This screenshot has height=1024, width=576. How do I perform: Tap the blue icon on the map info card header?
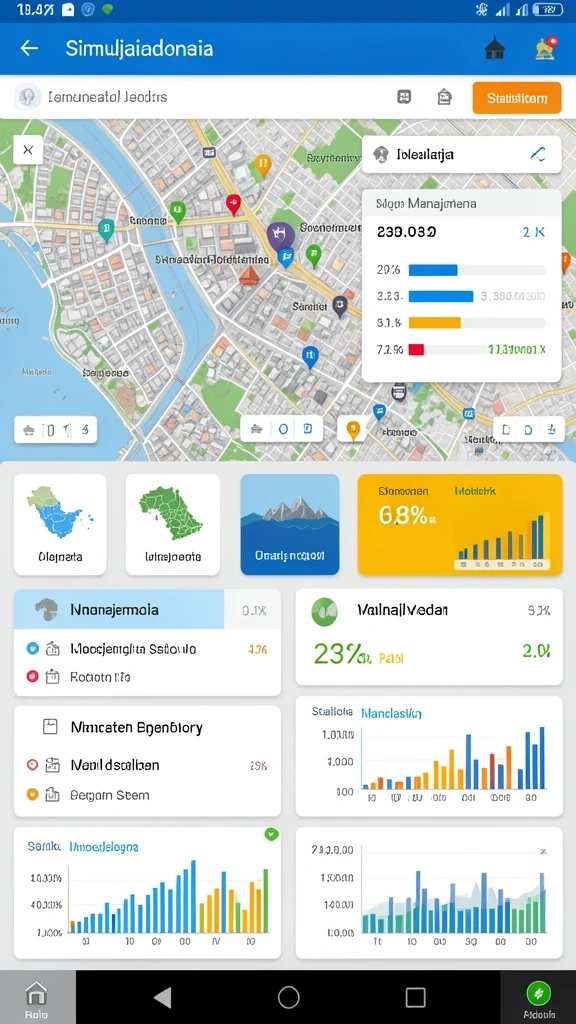537,155
